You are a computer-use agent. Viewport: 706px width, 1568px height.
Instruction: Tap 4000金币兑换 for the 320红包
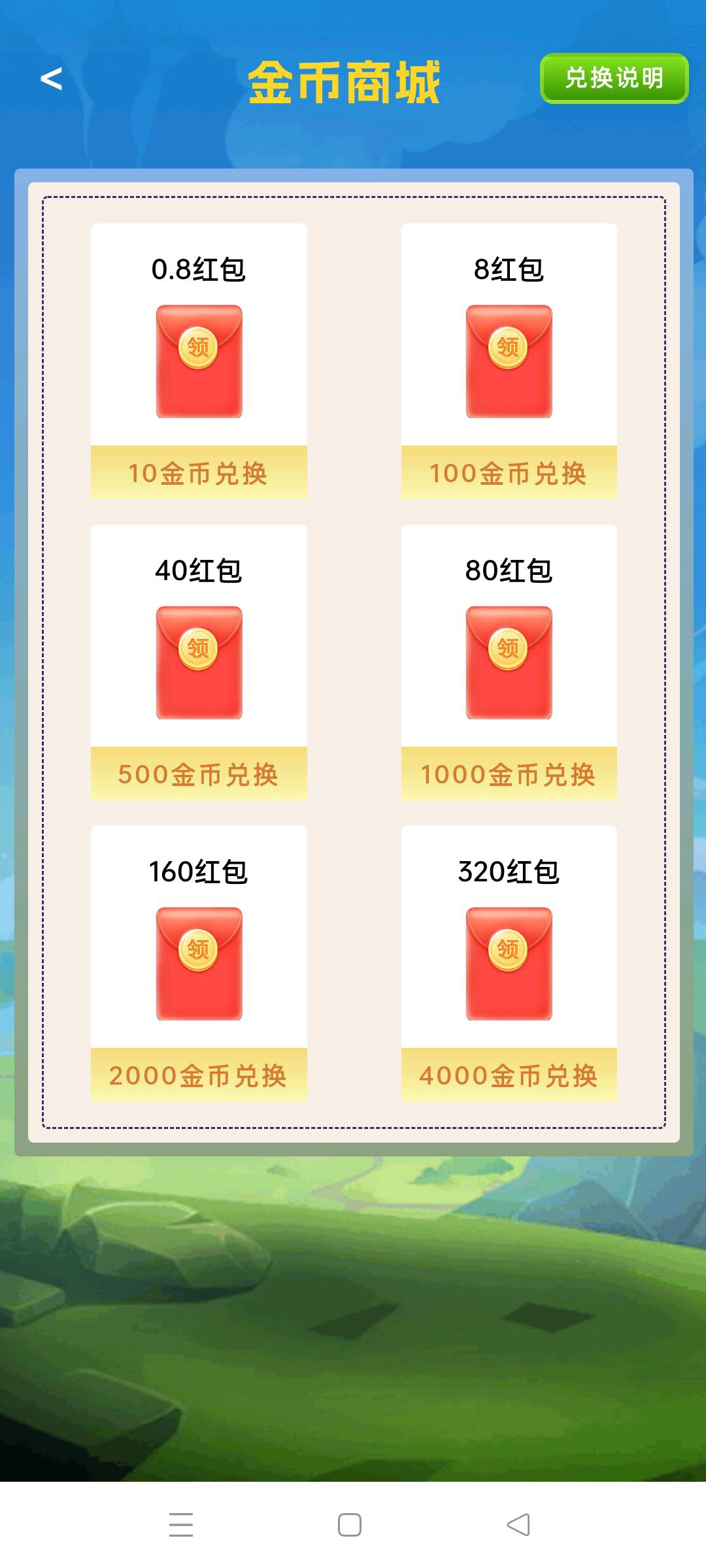coord(509,1075)
